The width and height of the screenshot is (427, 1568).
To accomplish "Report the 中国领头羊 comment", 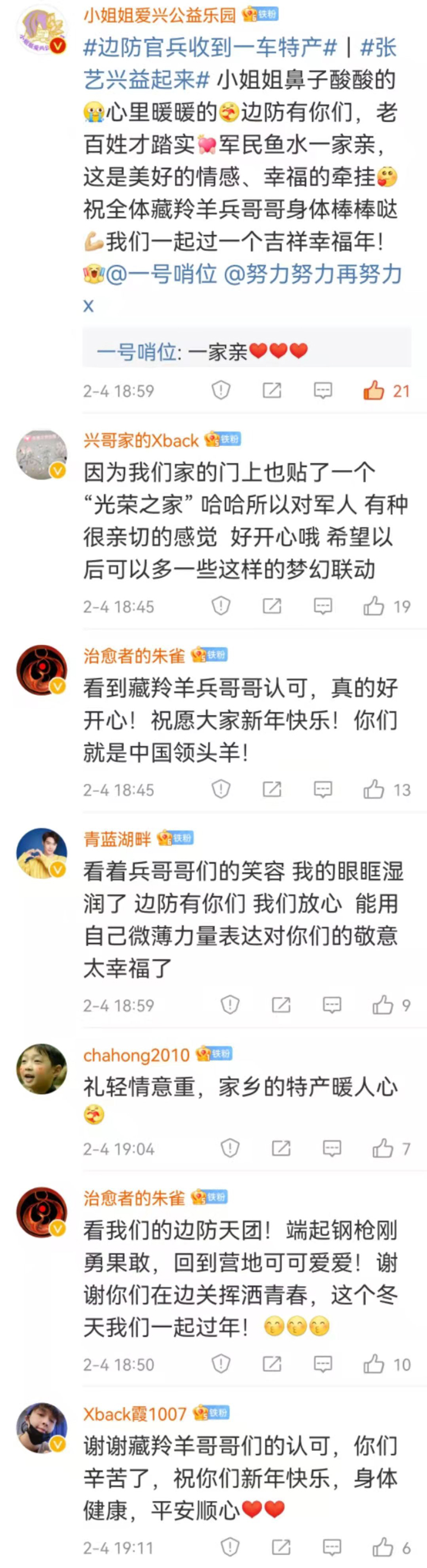I will tap(220, 790).
